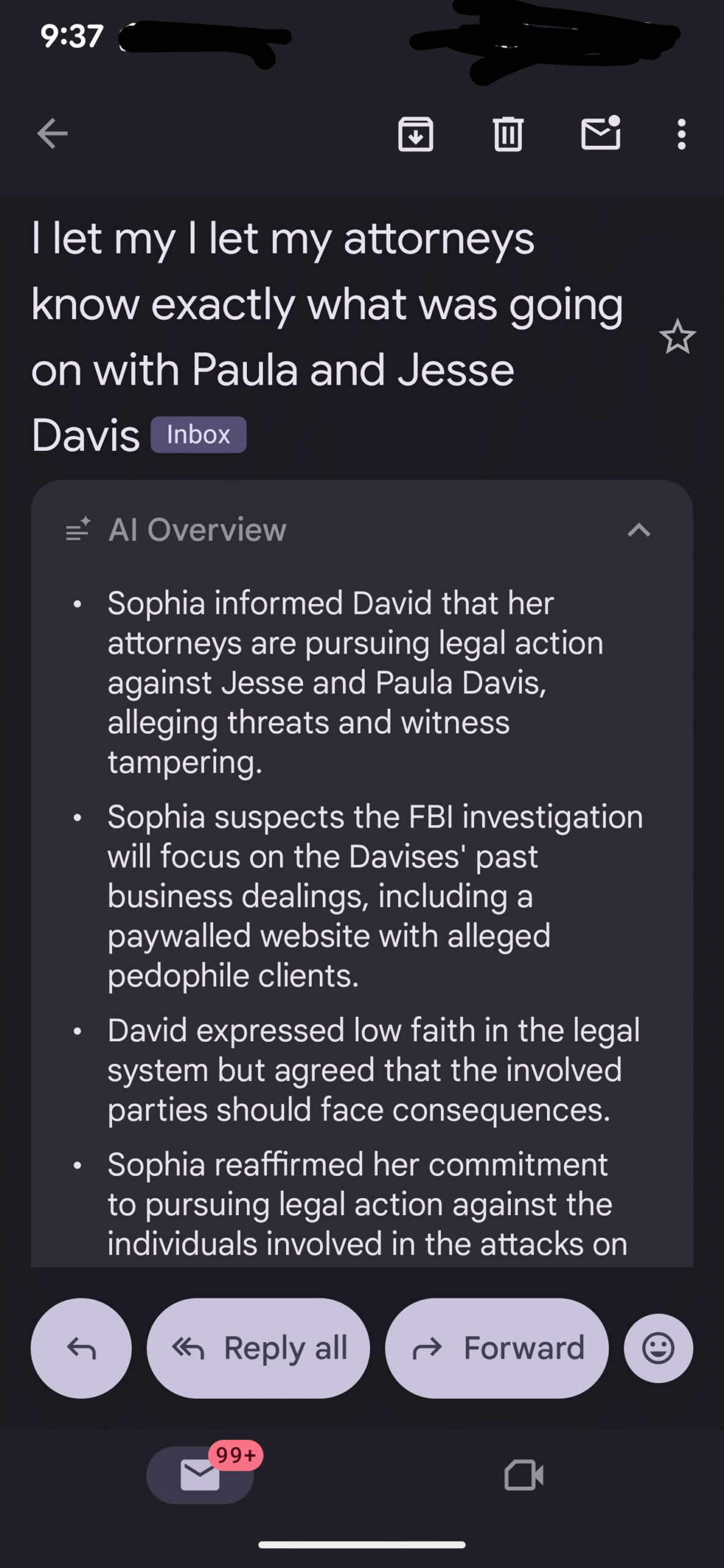
Task: Go back to the inbox list
Action: point(52,134)
